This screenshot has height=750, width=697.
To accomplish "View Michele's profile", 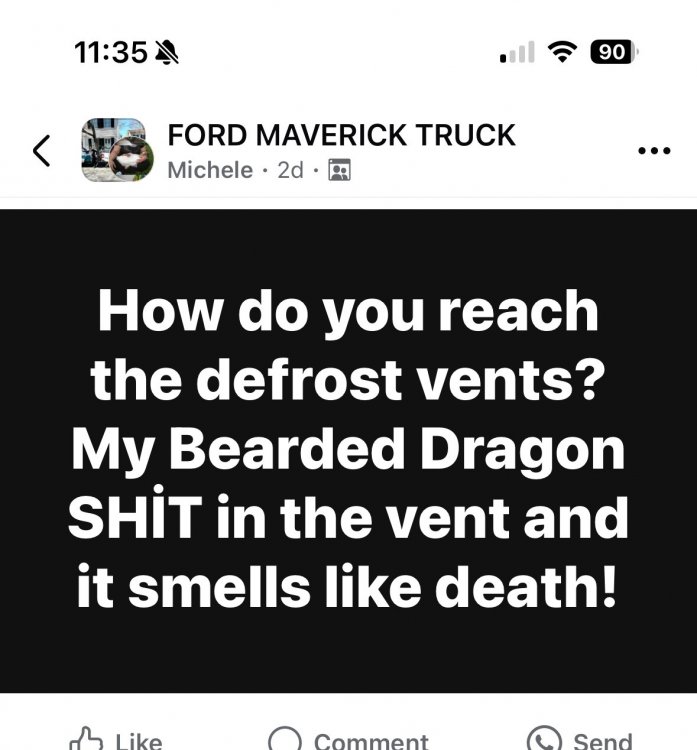I will [x=210, y=170].
